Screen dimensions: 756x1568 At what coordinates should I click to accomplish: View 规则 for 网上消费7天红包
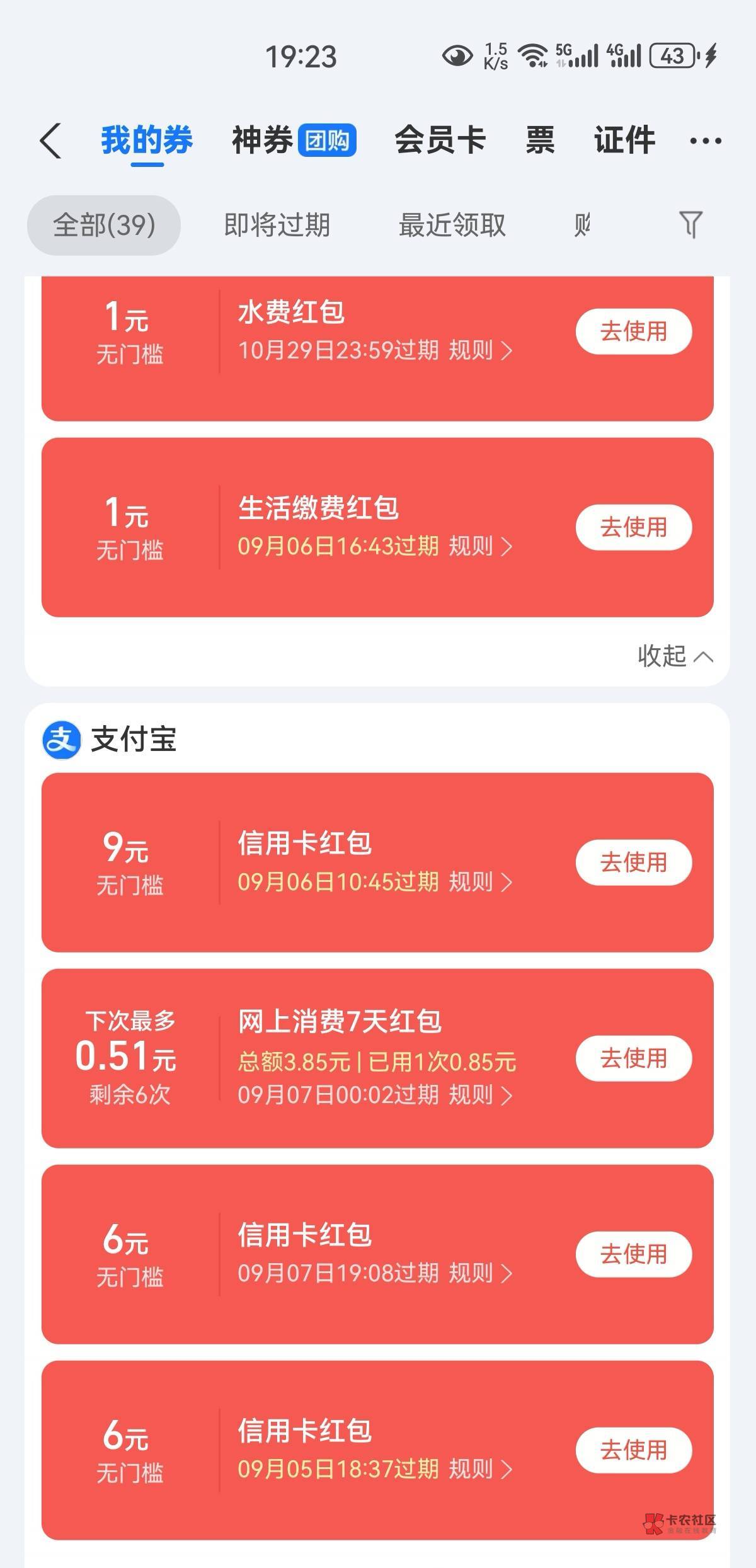click(x=481, y=1095)
